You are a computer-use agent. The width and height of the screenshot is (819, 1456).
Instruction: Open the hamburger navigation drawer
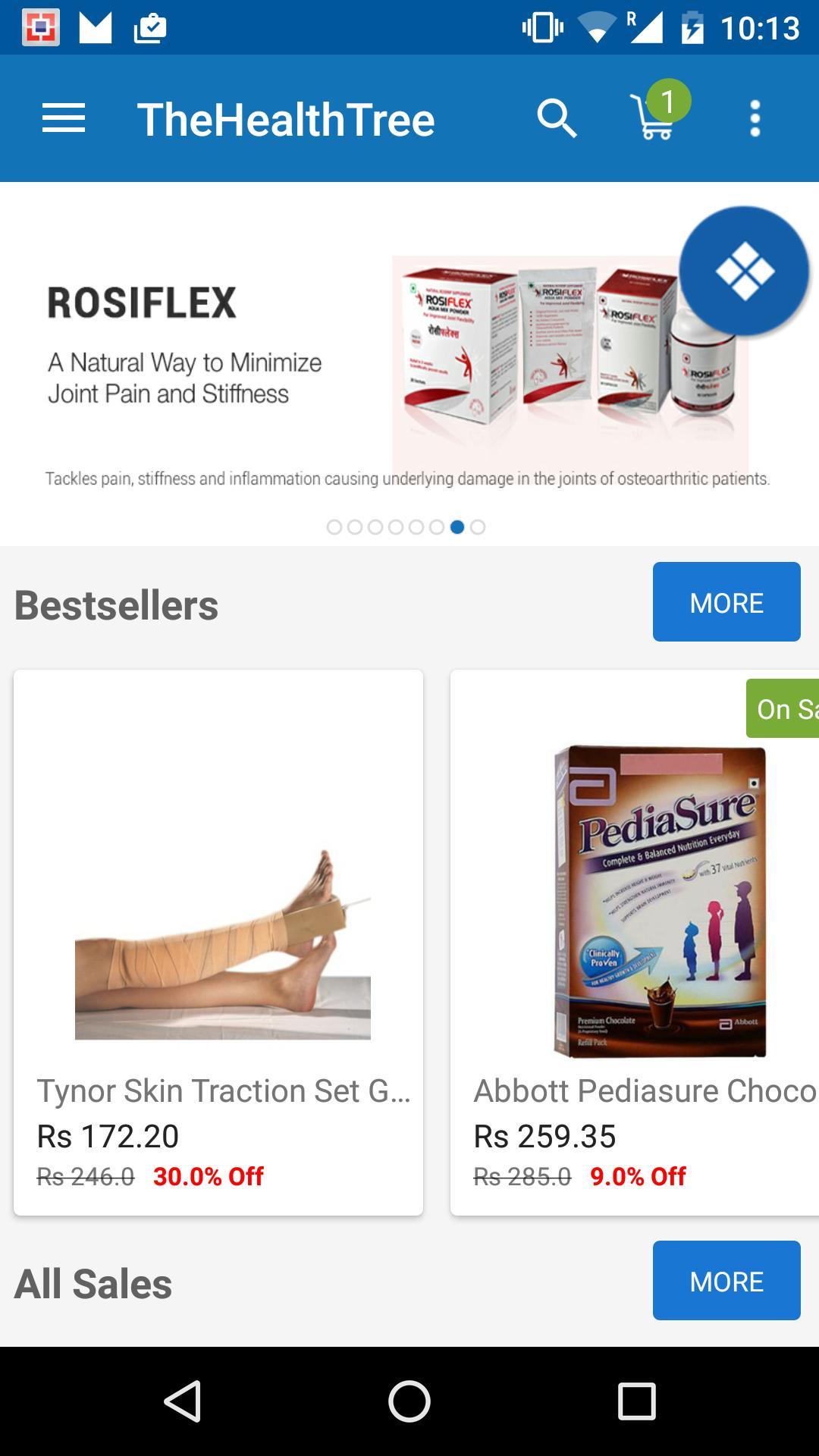[64, 119]
